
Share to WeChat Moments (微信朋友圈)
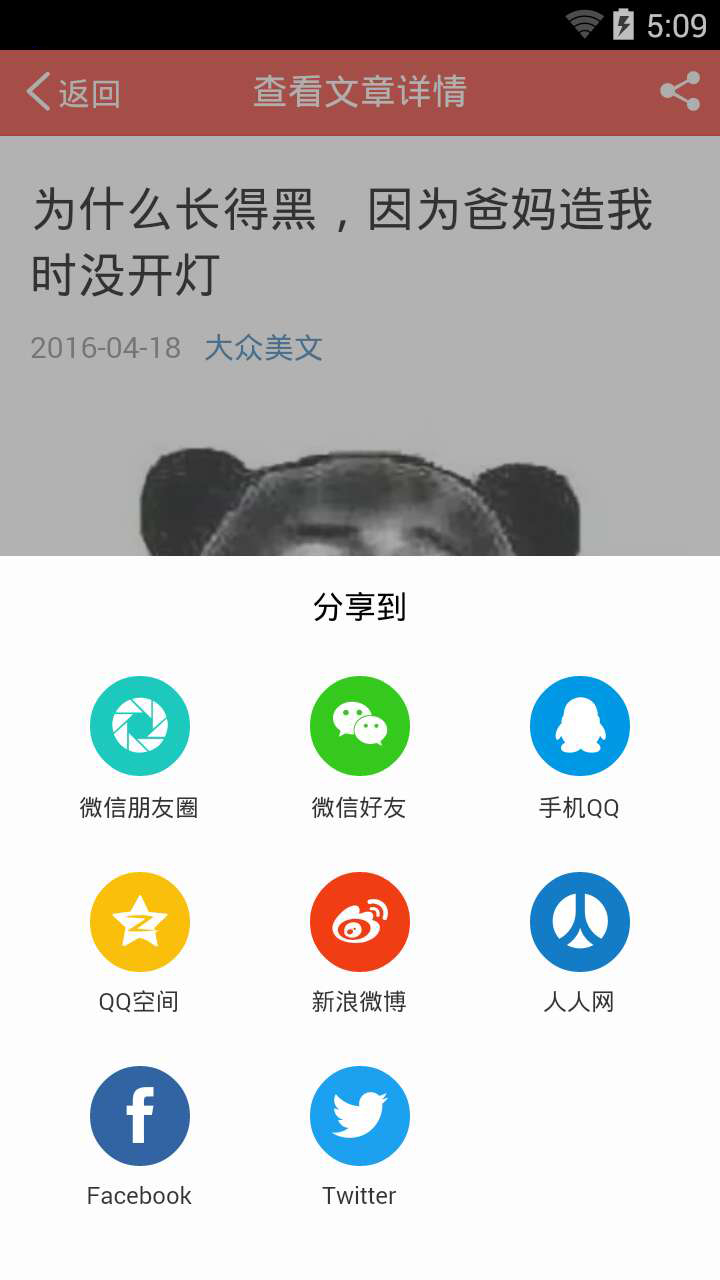click(140, 727)
